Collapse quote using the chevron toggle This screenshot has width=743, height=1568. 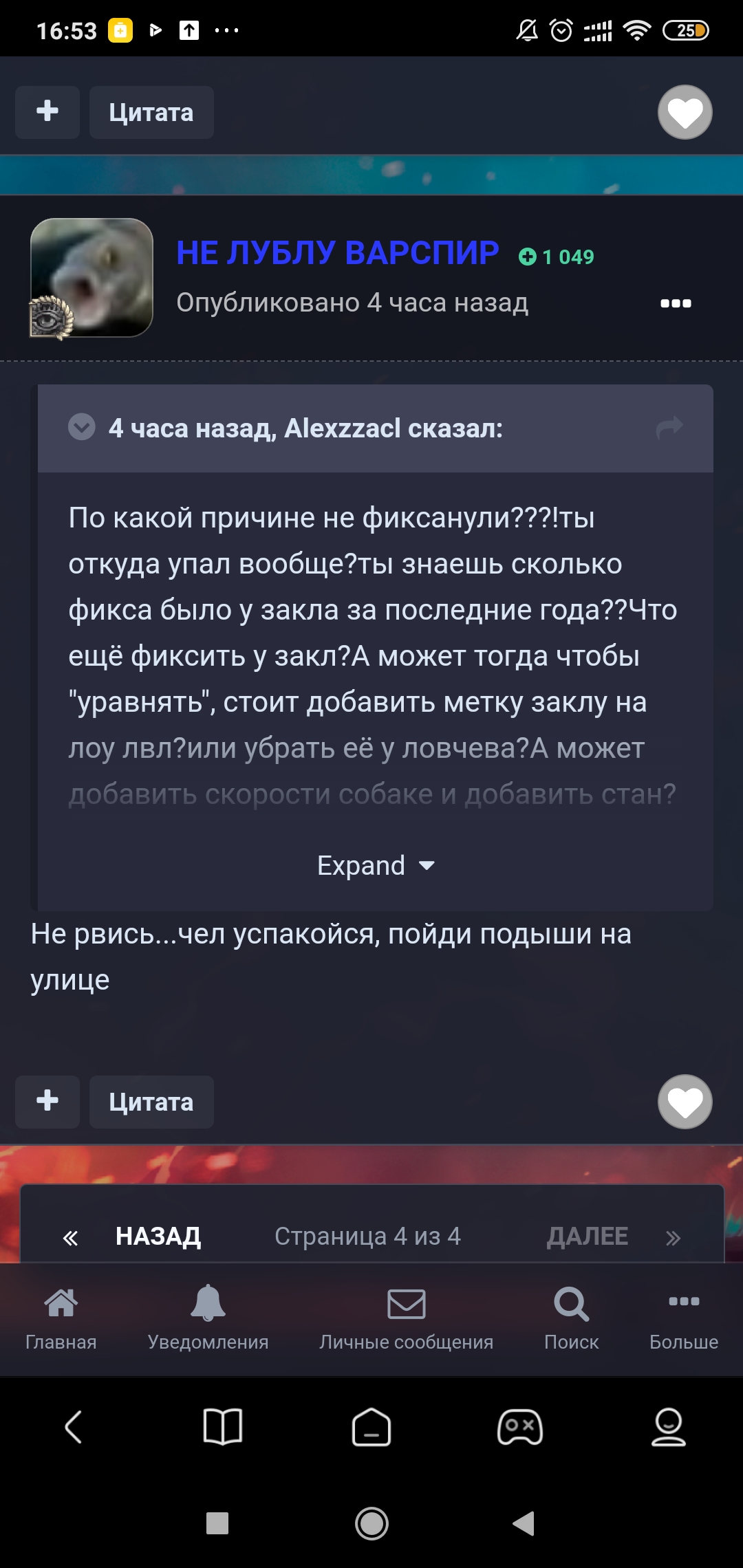coord(82,427)
